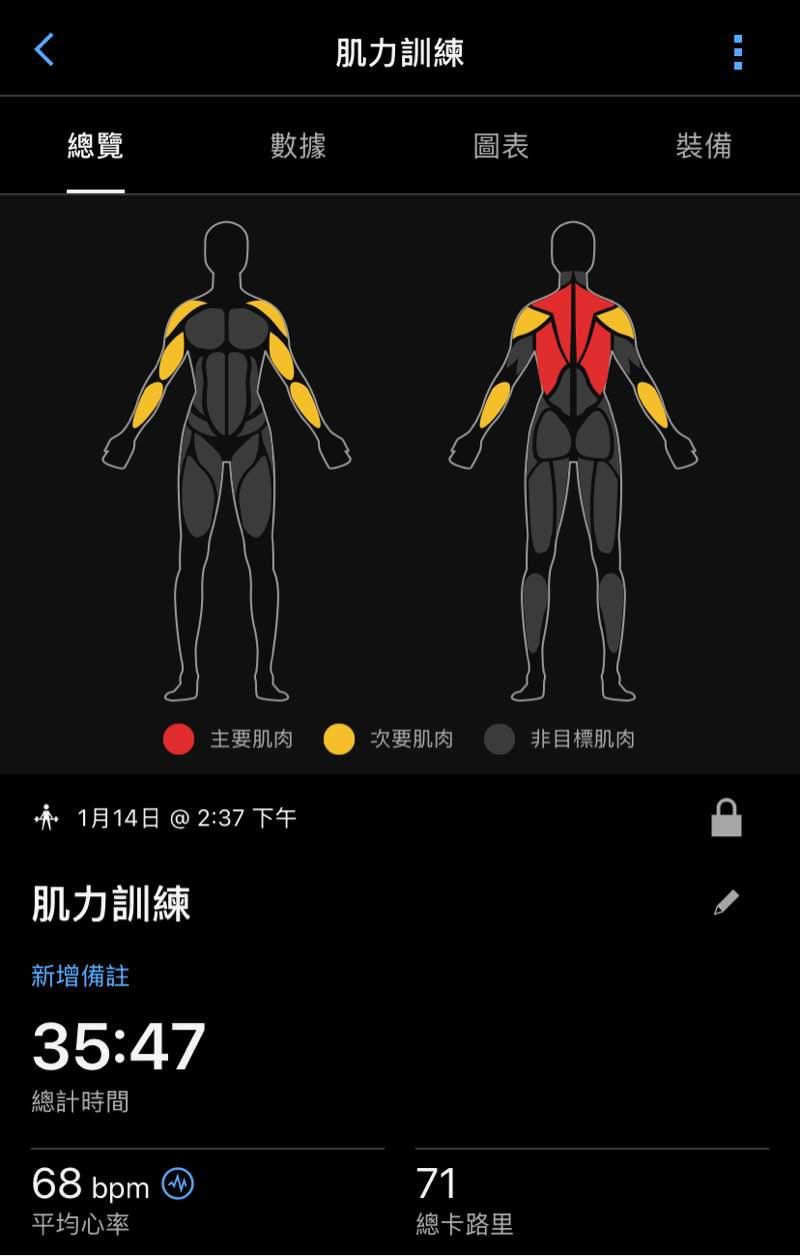The height and width of the screenshot is (1256, 800).
Task: Edit the activity name with the pencil icon
Action: pos(726,903)
